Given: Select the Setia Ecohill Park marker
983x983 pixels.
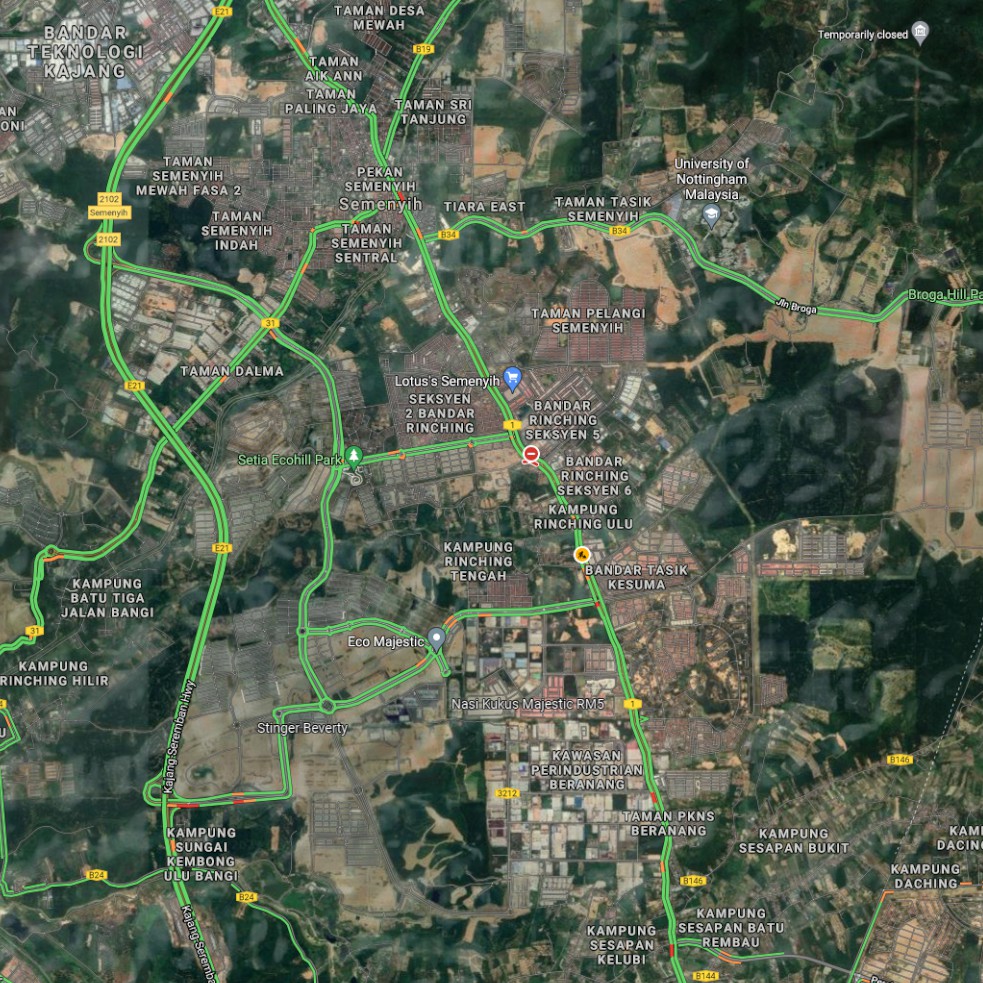Looking at the screenshot, I should pos(354,458).
